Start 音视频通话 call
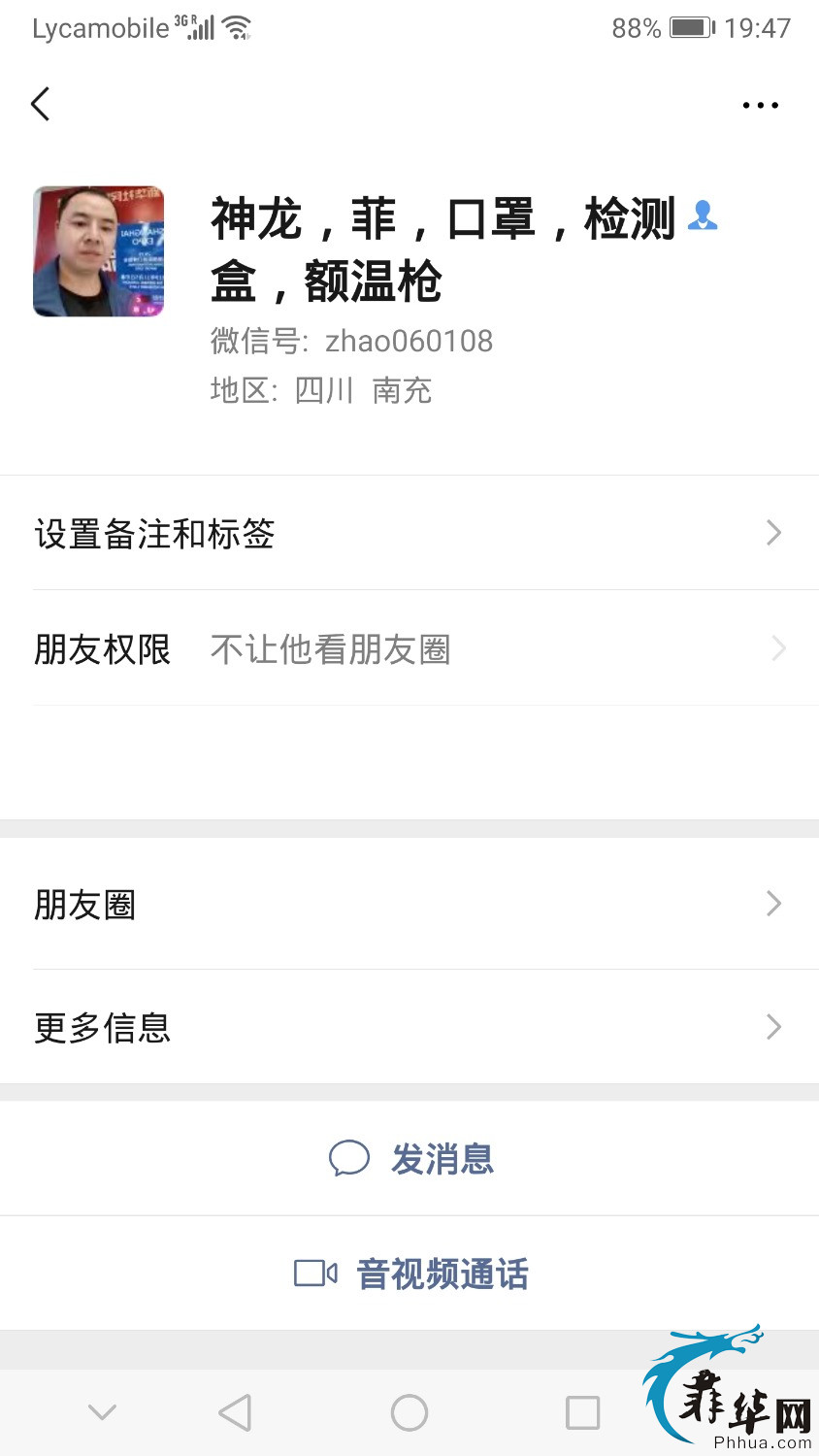Viewport: 819px width, 1456px height. [x=411, y=1274]
